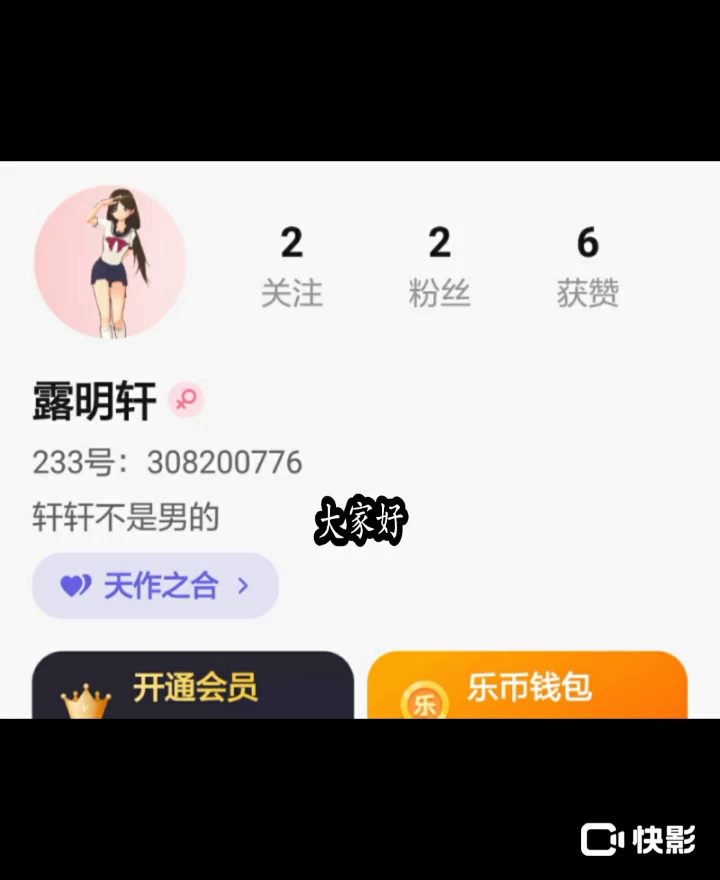
Task: Open the 天作之合 chip
Action: coord(155,586)
